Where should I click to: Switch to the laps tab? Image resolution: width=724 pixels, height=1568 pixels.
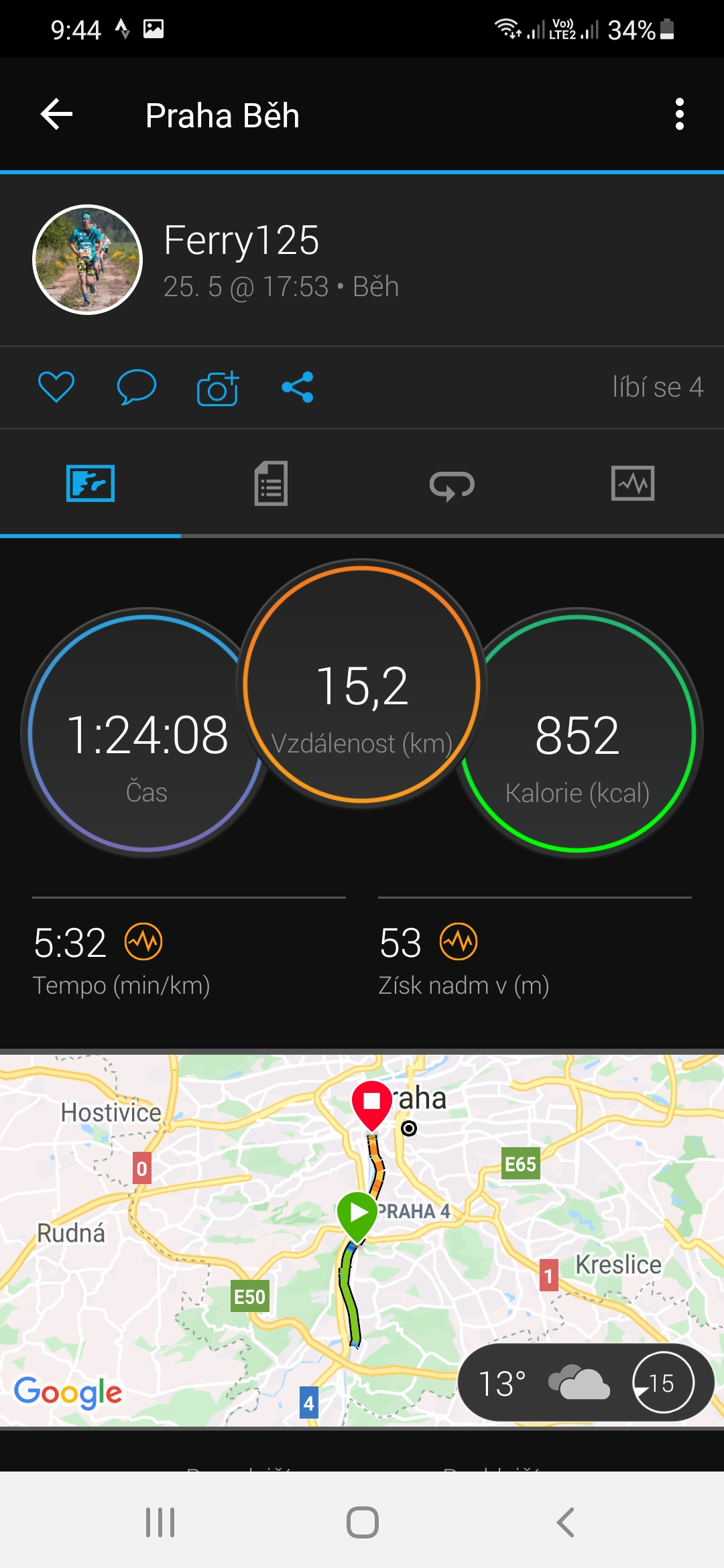[x=452, y=484]
